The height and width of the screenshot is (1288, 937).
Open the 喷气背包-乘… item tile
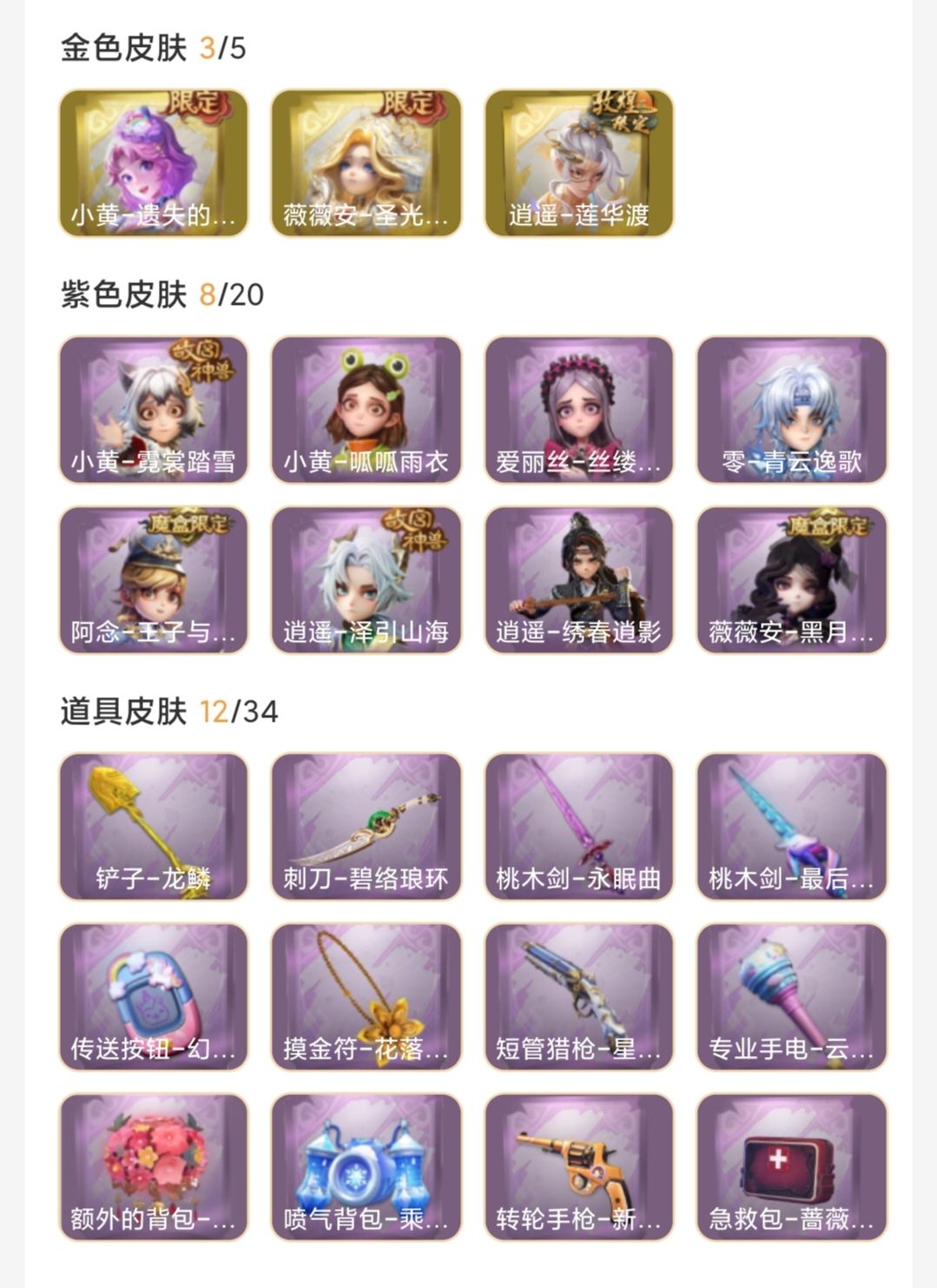click(366, 1167)
